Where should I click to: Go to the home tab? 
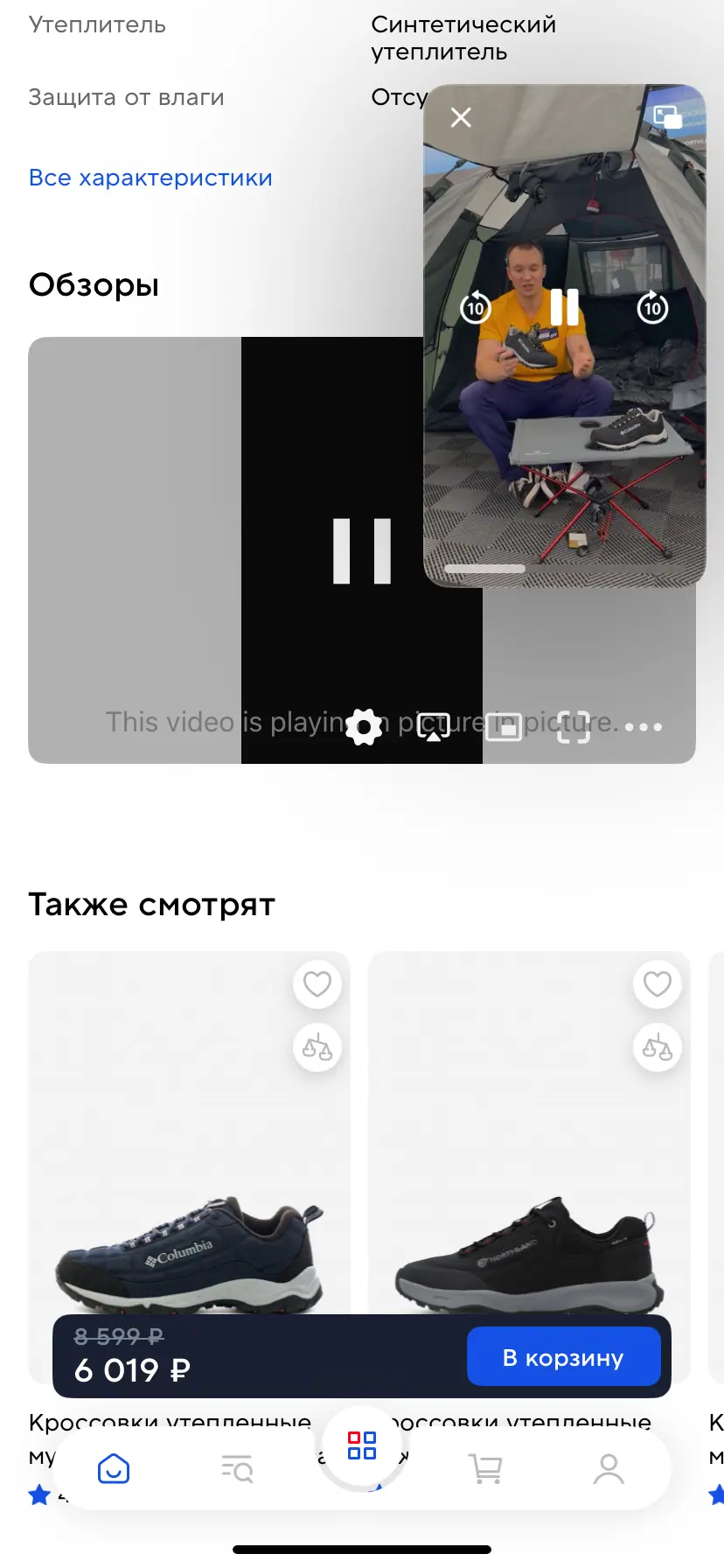(114, 1468)
